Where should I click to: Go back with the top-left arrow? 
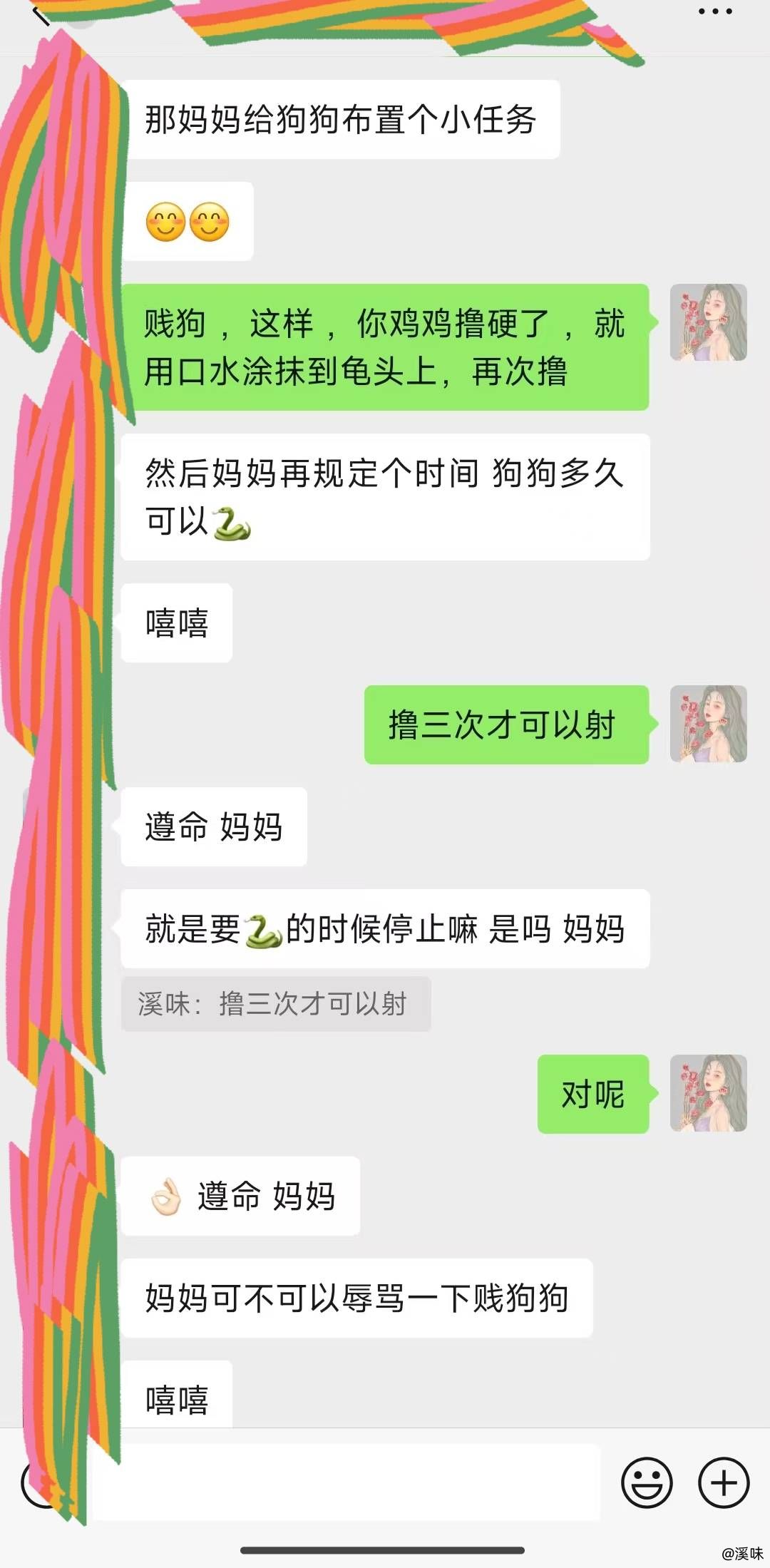(x=41, y=14)
